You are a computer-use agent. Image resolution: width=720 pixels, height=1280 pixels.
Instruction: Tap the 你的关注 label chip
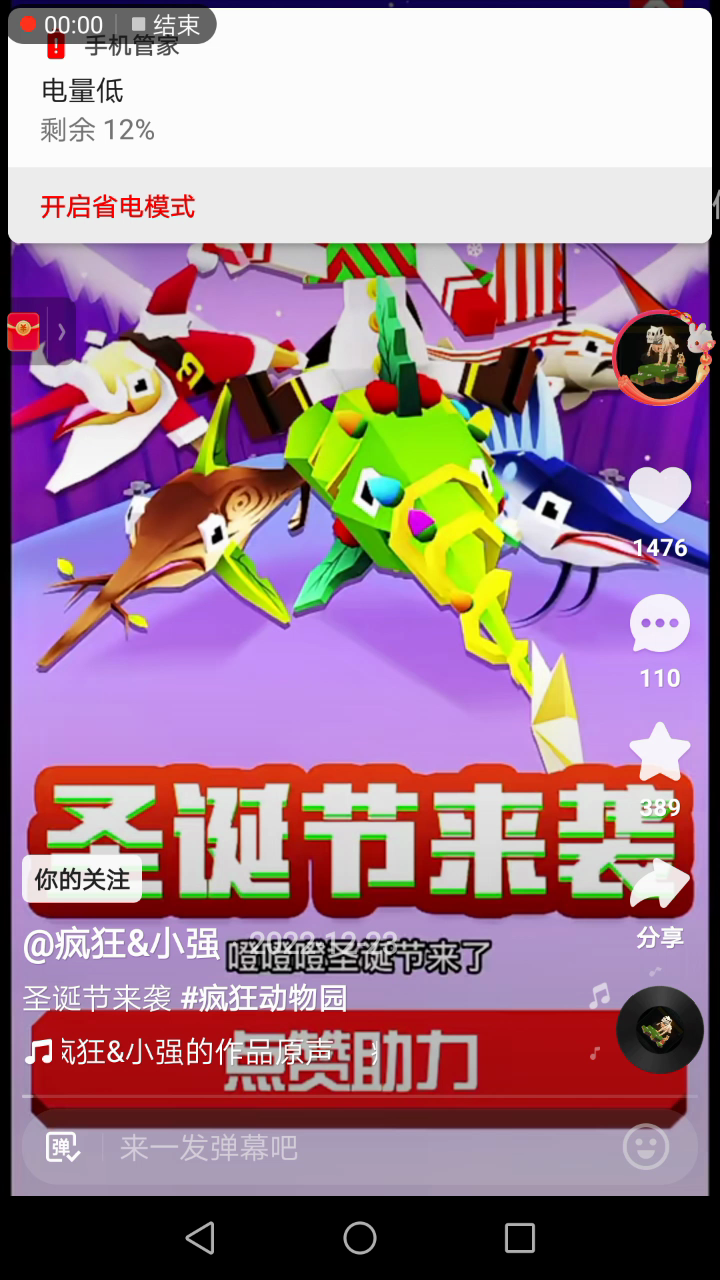82,879
